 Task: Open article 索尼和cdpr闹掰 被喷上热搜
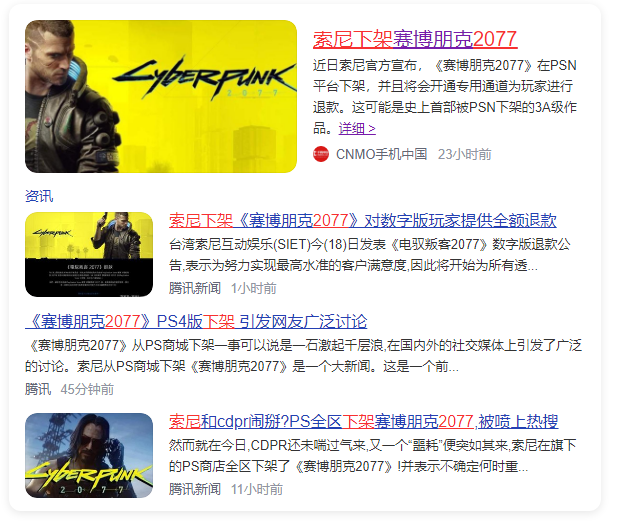[363, 421]
